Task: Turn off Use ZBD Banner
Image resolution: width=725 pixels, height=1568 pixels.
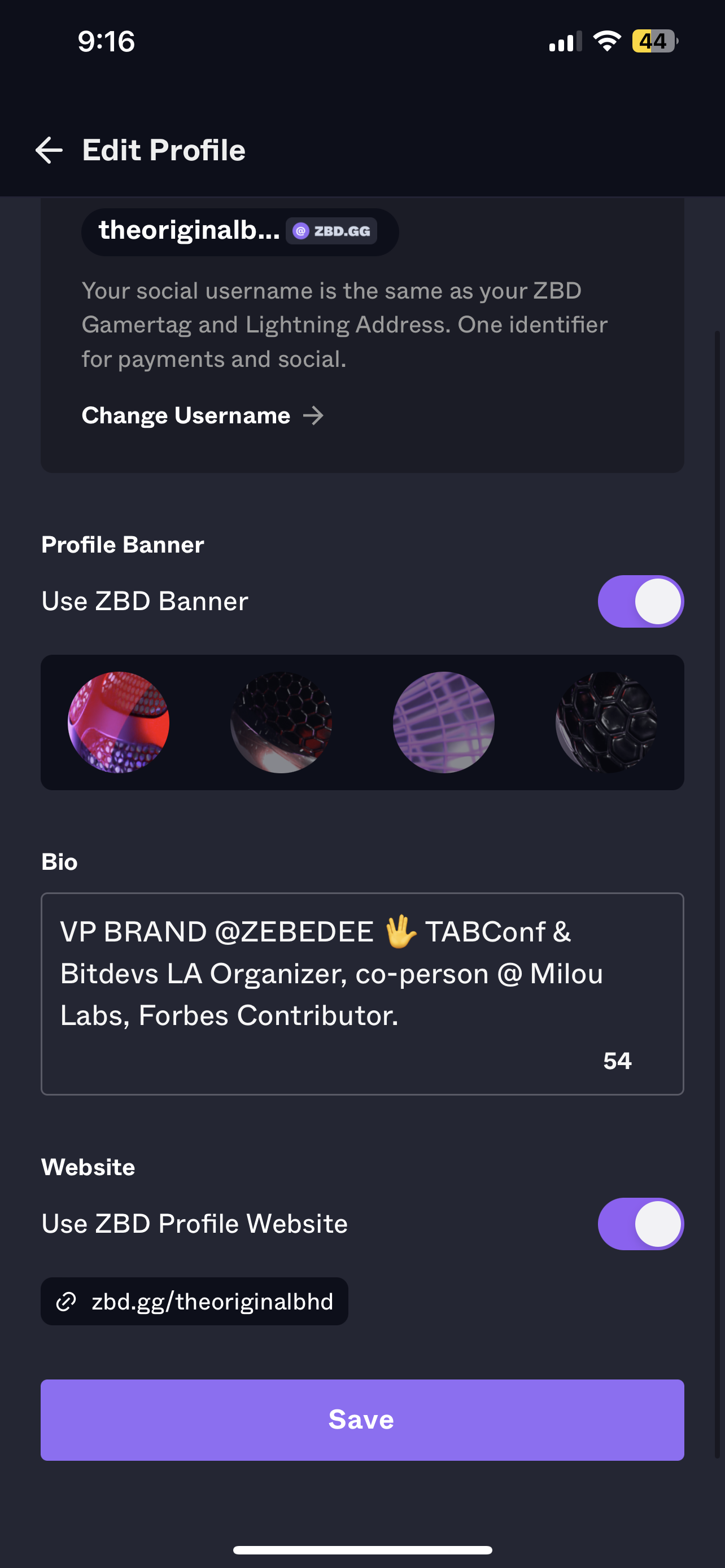Action: click(x=640, y=601)
